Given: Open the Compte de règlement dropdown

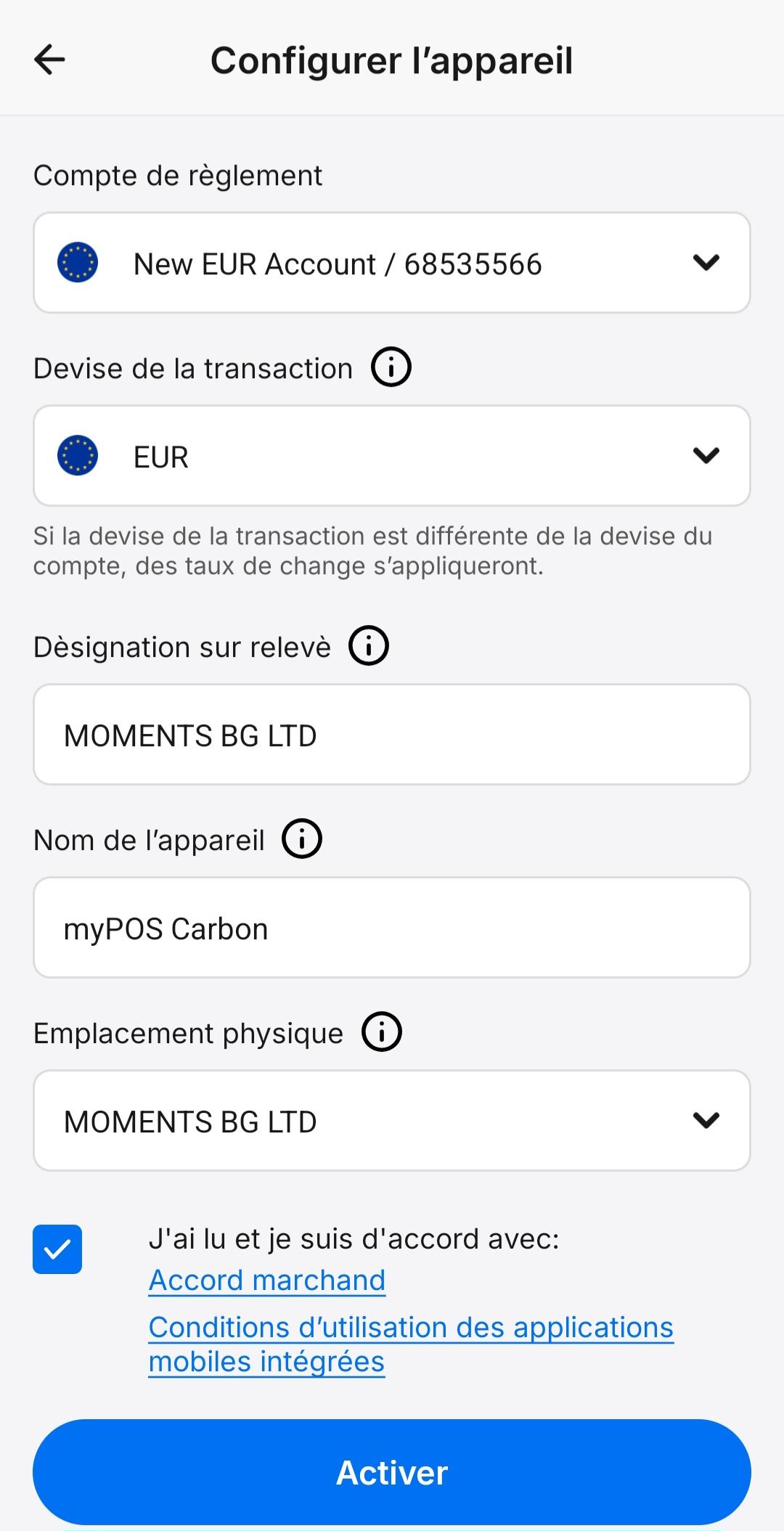Looking at the screenshot, I should [392, 263].
